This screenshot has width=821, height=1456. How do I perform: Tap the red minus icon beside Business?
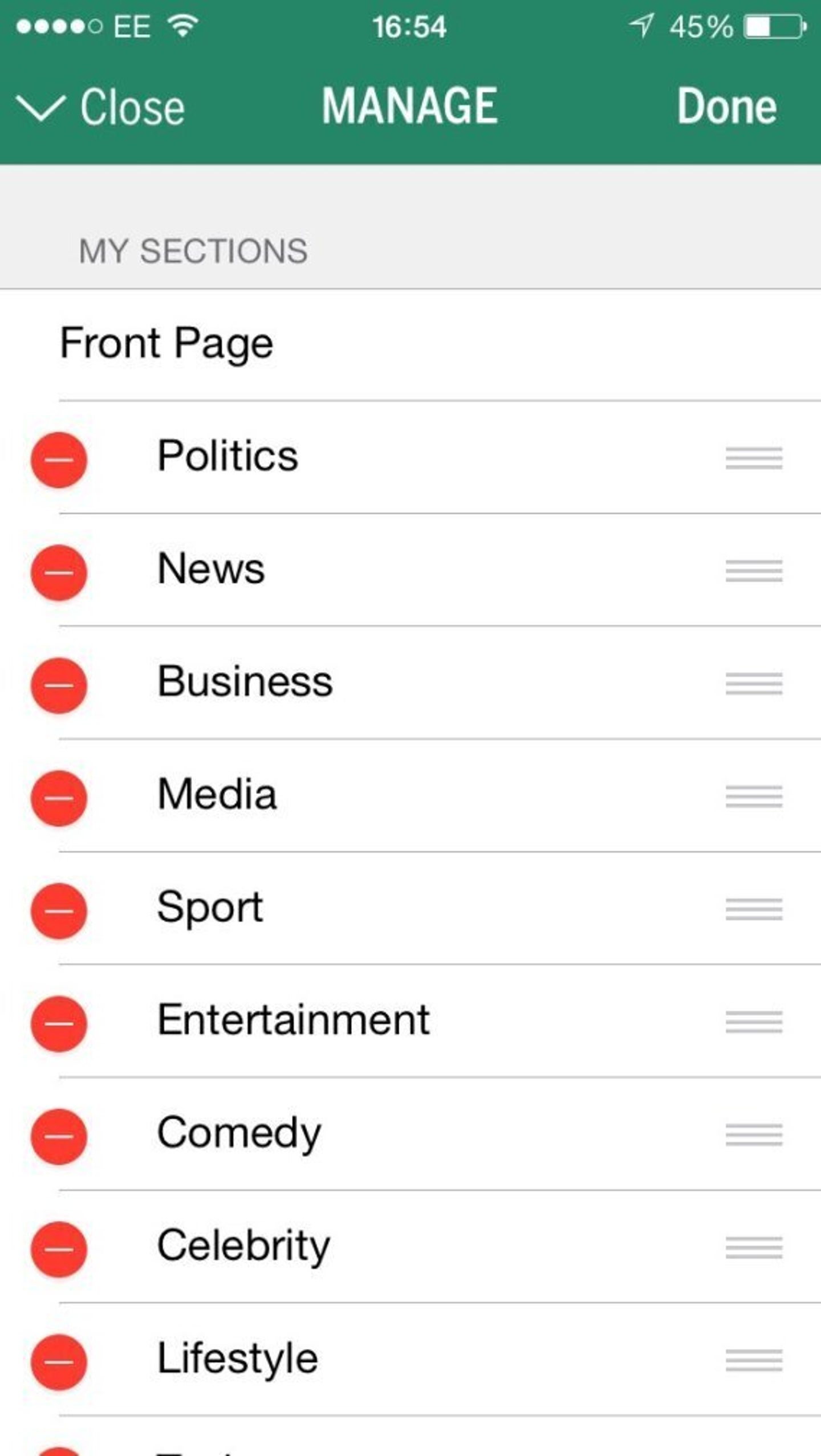click(59, 686)
